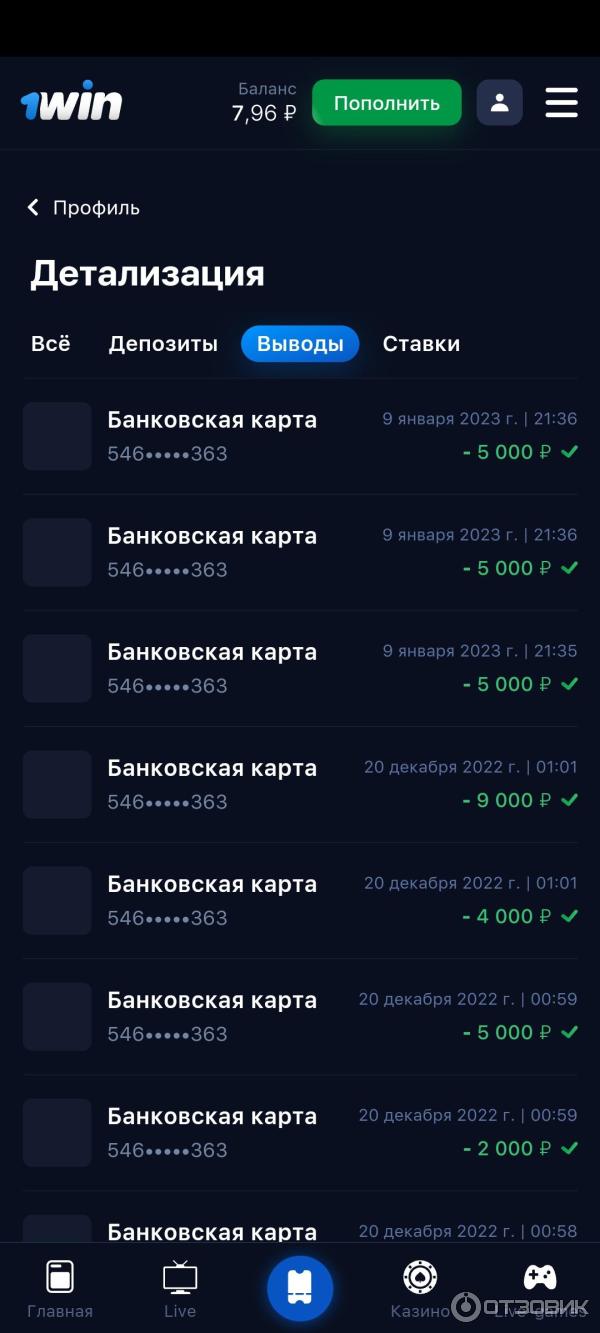Select the Выводы tab

(x=300, y=344)
